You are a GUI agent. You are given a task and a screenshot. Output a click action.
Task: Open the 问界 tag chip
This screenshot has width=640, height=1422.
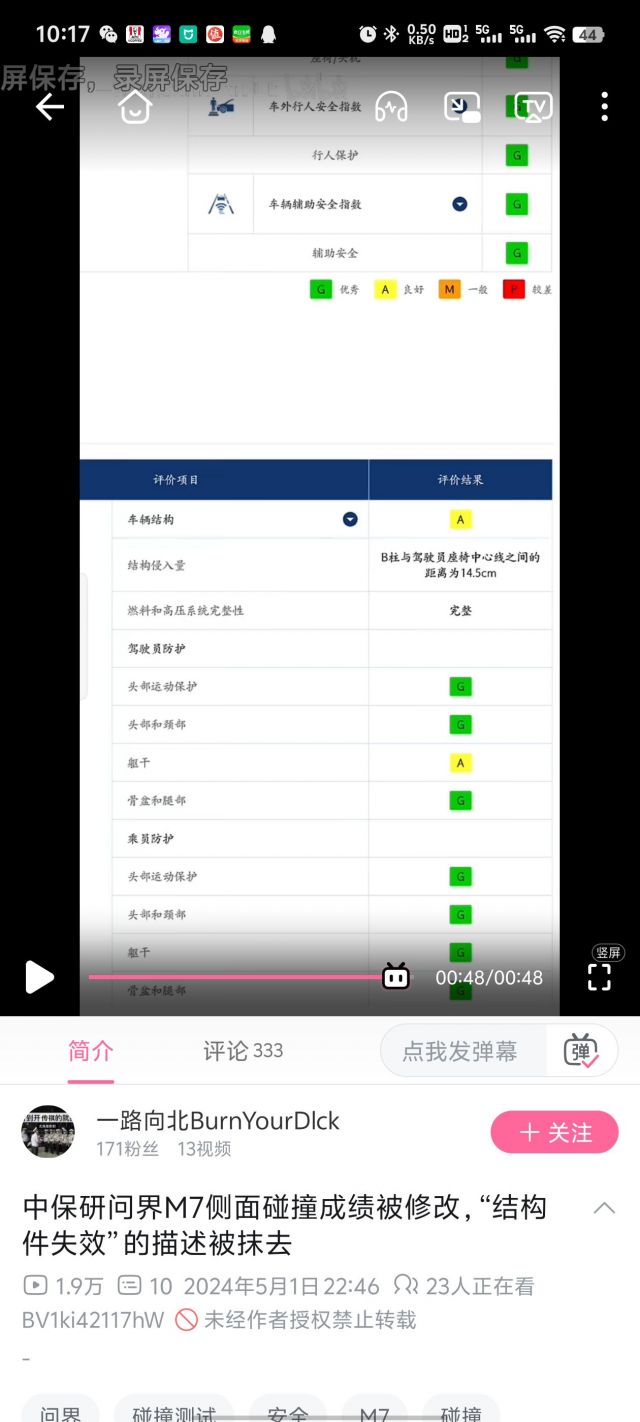[60, 1412]
